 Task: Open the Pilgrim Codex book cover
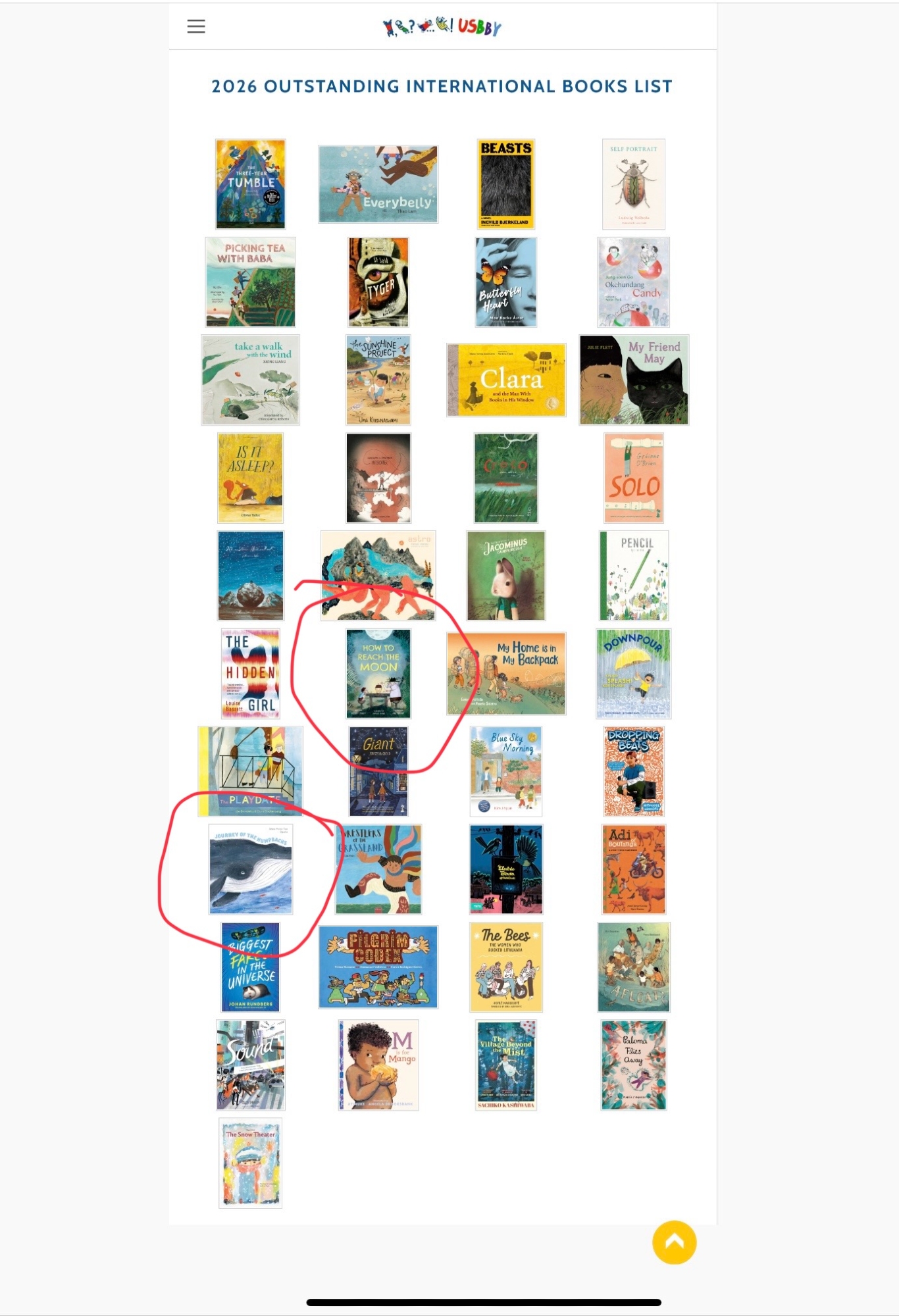coord(378,967)
